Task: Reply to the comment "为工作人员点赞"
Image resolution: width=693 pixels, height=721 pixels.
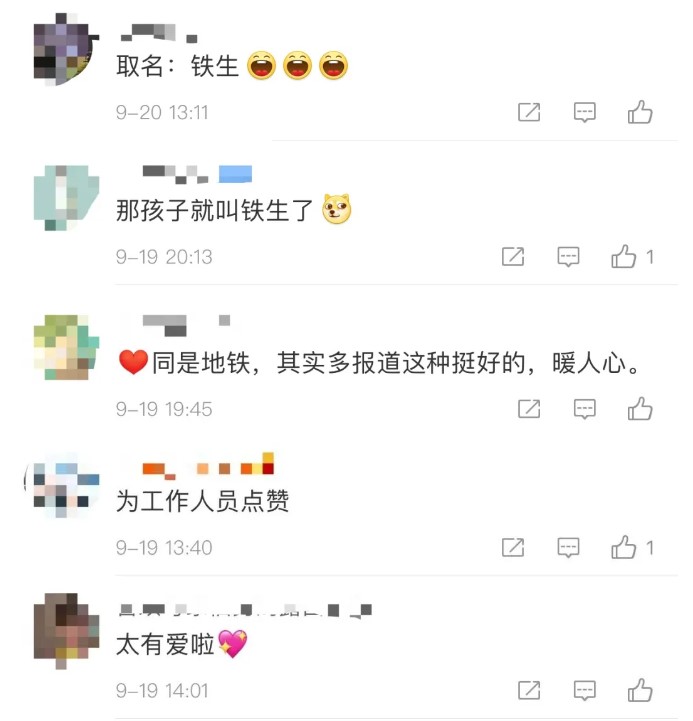Action: 569,547
